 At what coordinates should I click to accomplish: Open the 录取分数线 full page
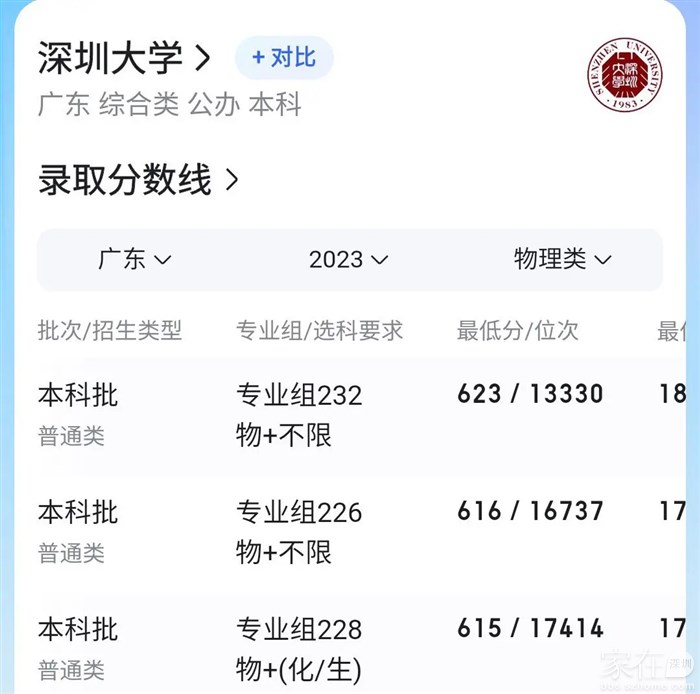139,181
